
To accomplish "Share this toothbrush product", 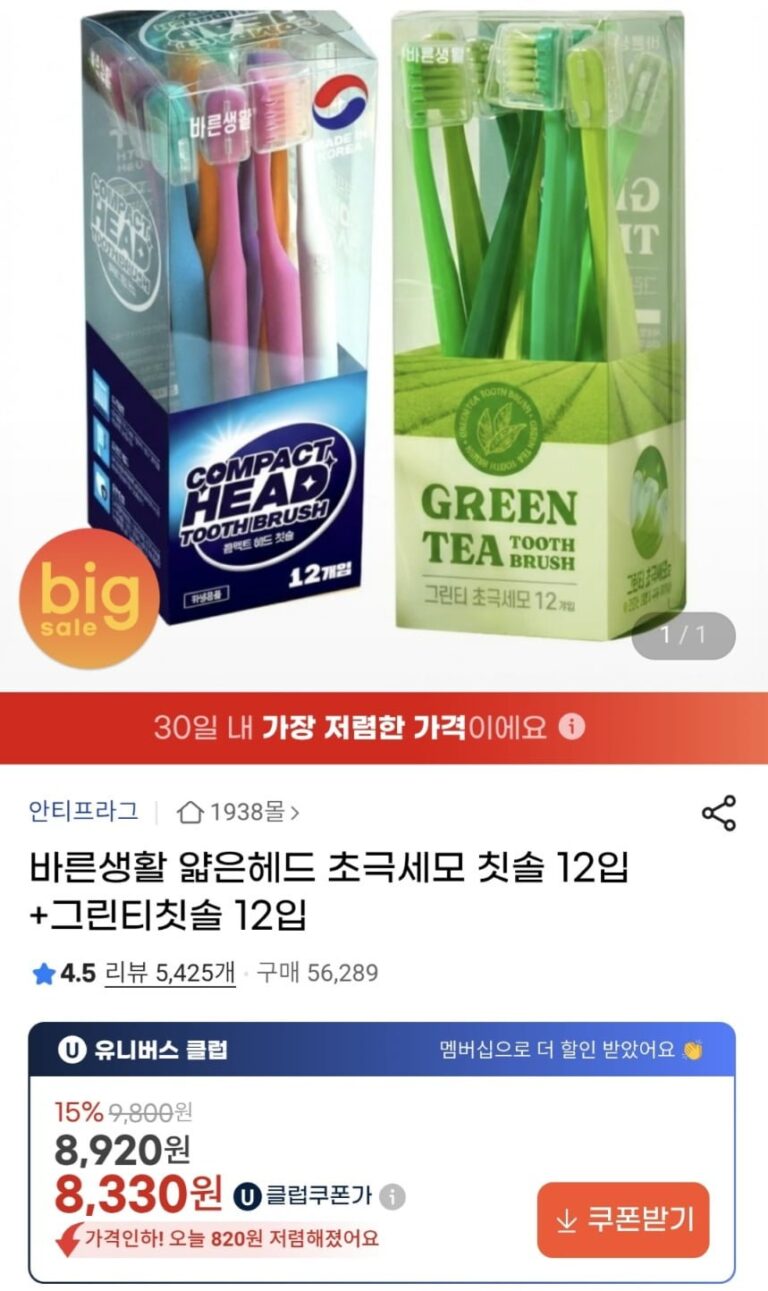I will (718, 813).
